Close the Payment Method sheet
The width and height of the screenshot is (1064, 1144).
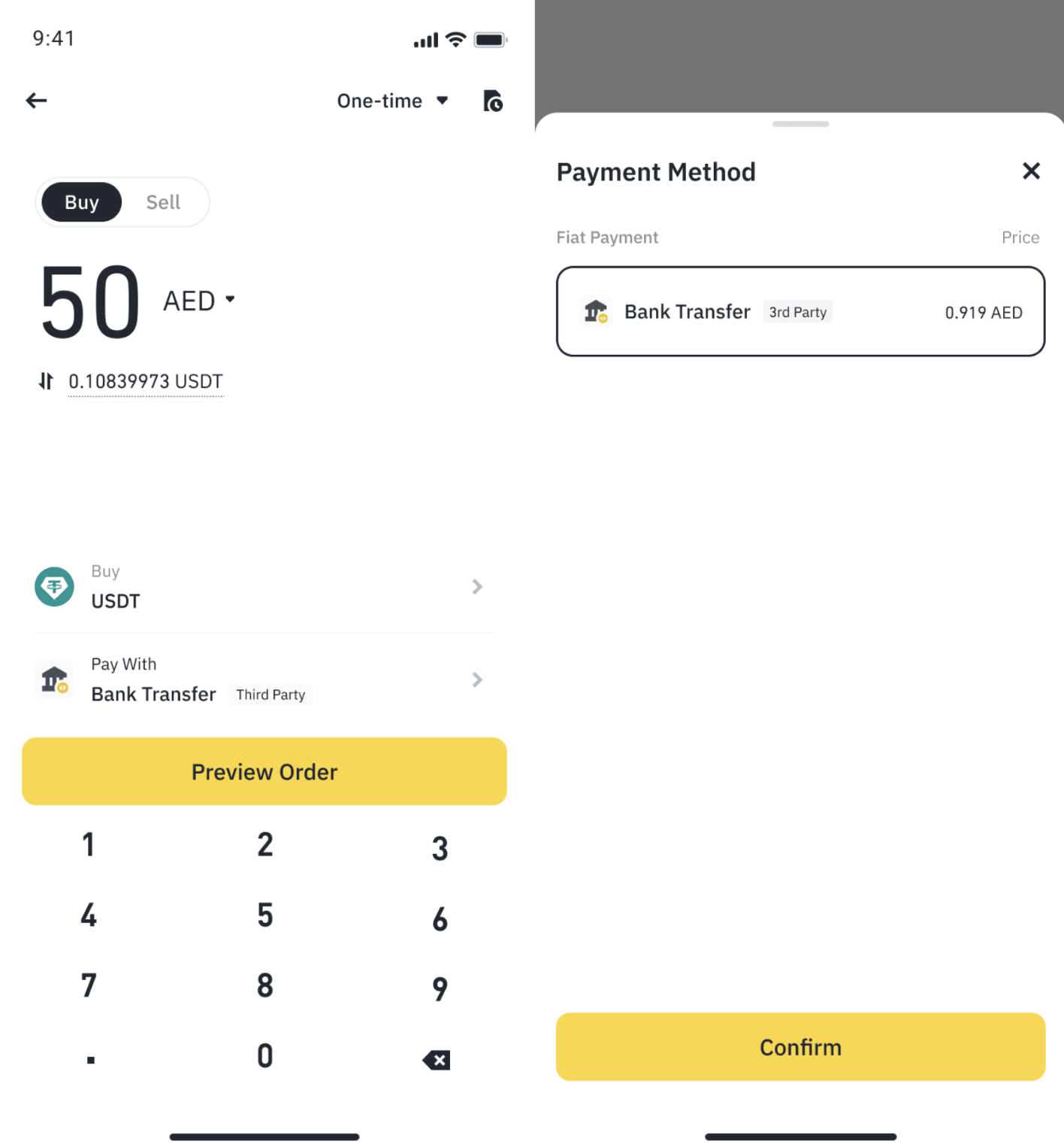point(1031,171)
